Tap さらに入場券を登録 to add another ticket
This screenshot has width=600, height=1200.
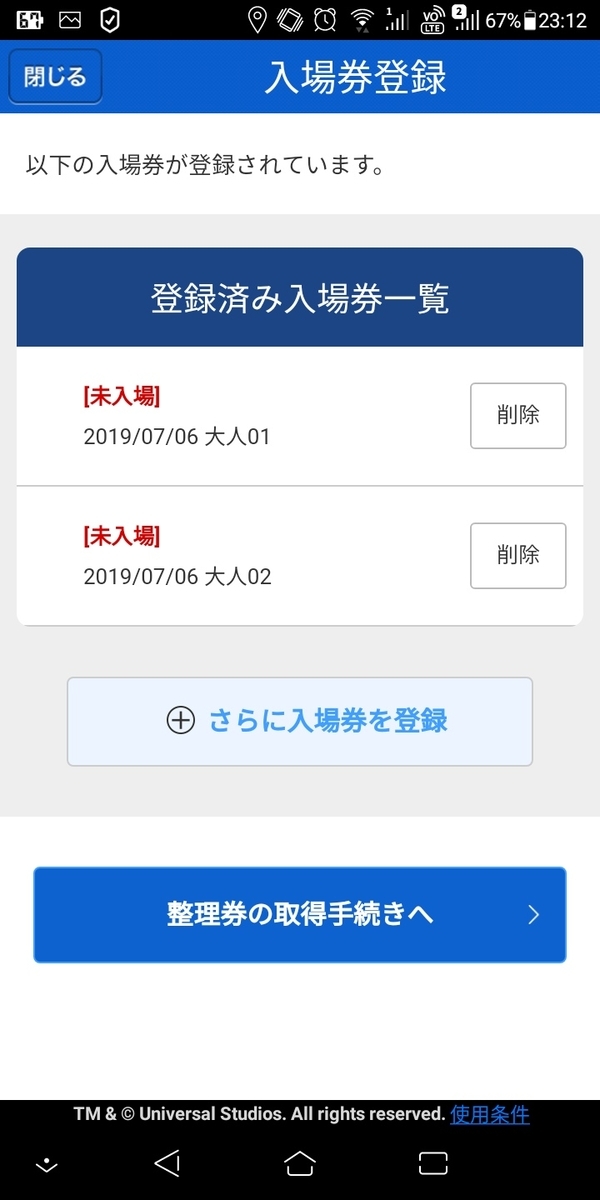click(300, 721)
